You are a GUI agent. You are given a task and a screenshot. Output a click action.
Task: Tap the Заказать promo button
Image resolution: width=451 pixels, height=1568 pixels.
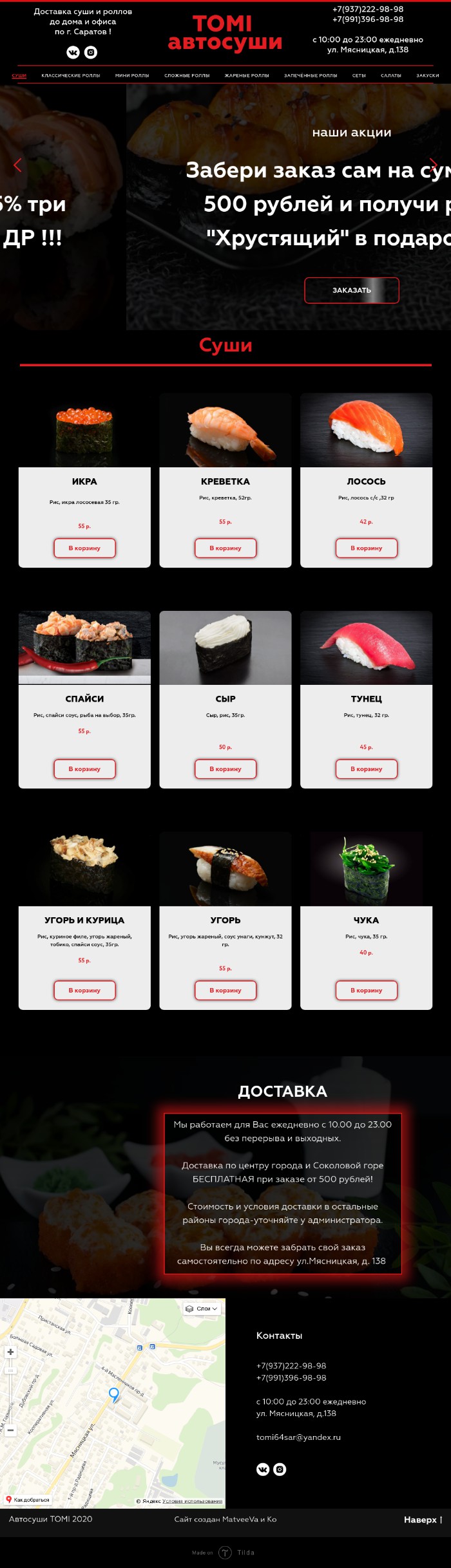[352, 290]
